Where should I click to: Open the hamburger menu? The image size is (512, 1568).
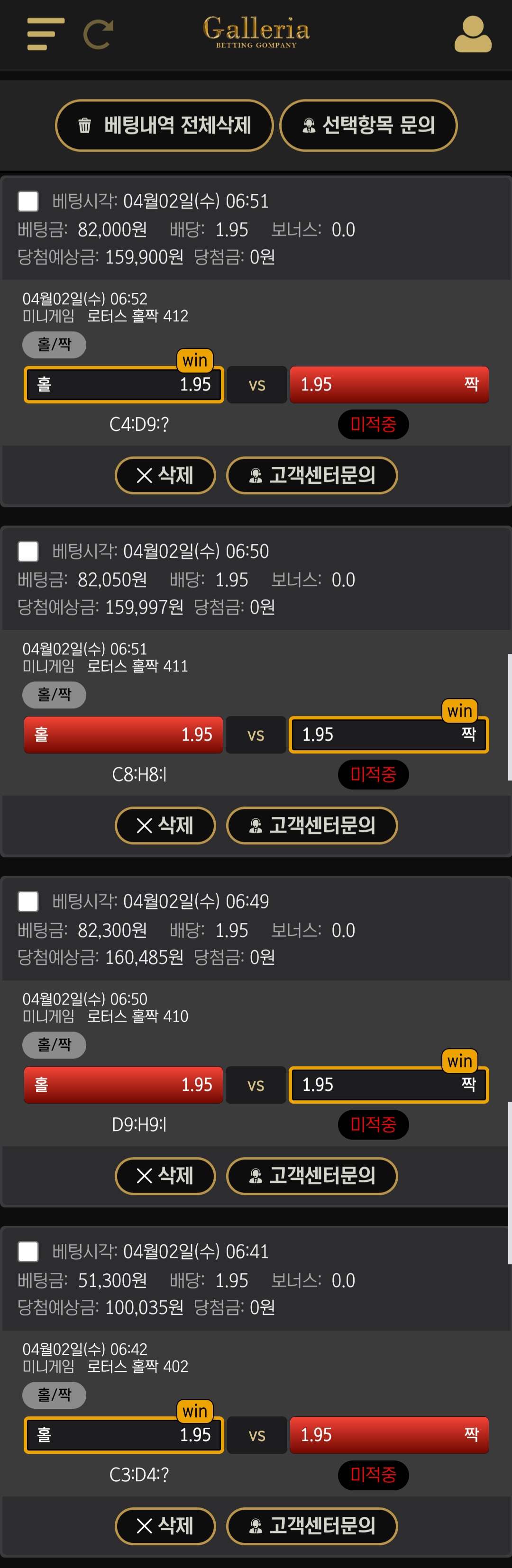pos(46,34)
